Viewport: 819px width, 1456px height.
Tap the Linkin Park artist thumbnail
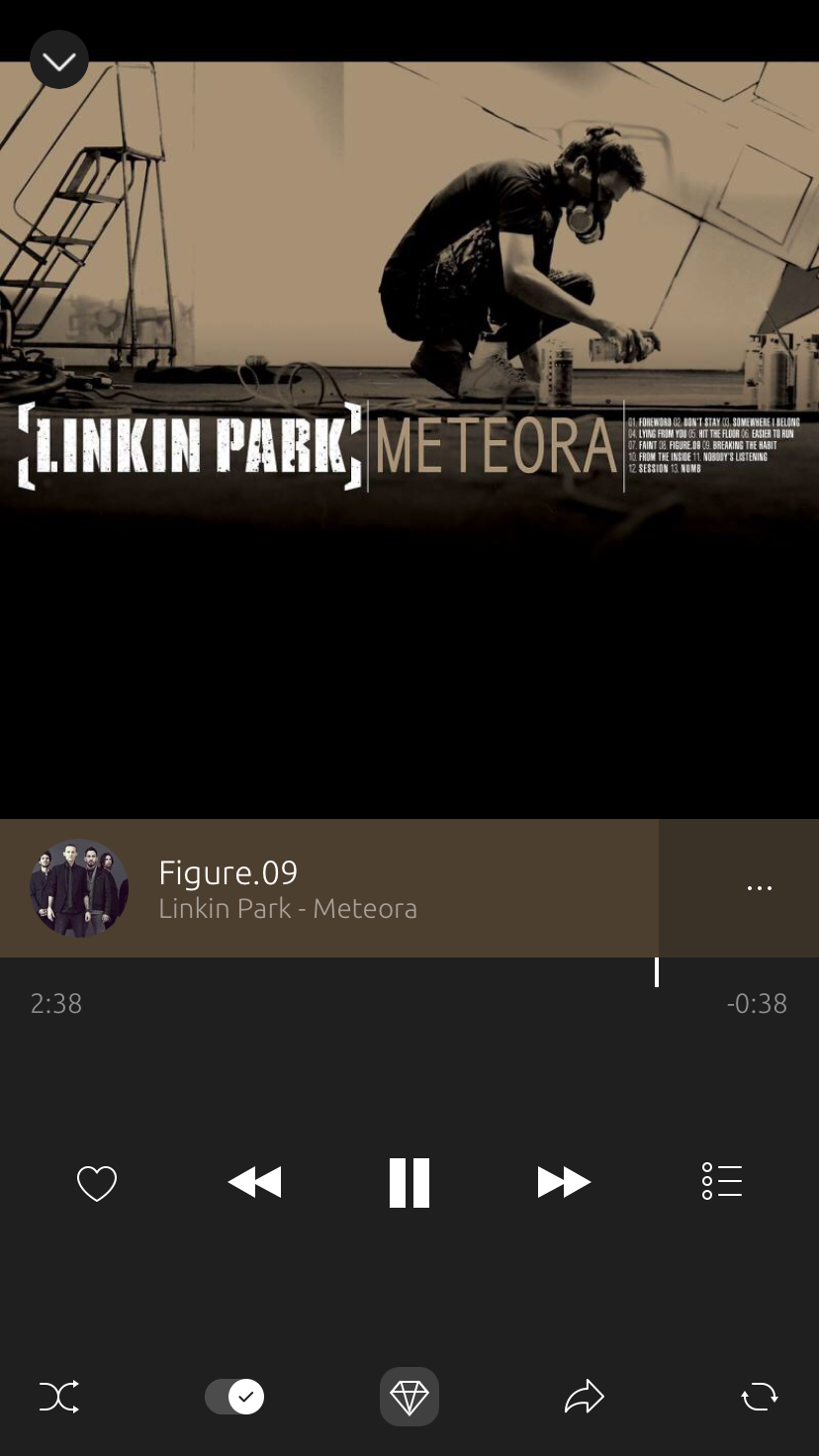pyautogui.click(x=79, y=888)
